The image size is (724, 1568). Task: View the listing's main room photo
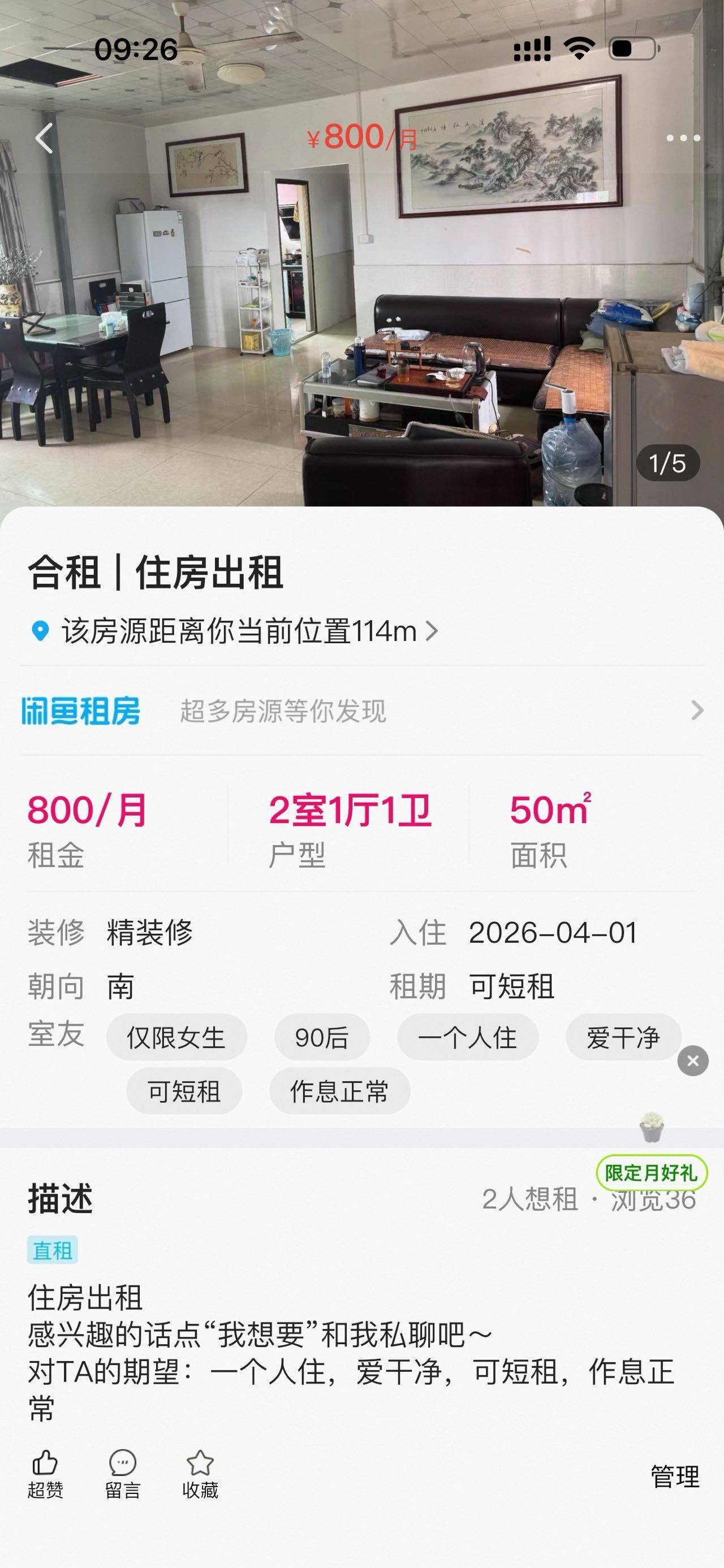pos(361,317)
